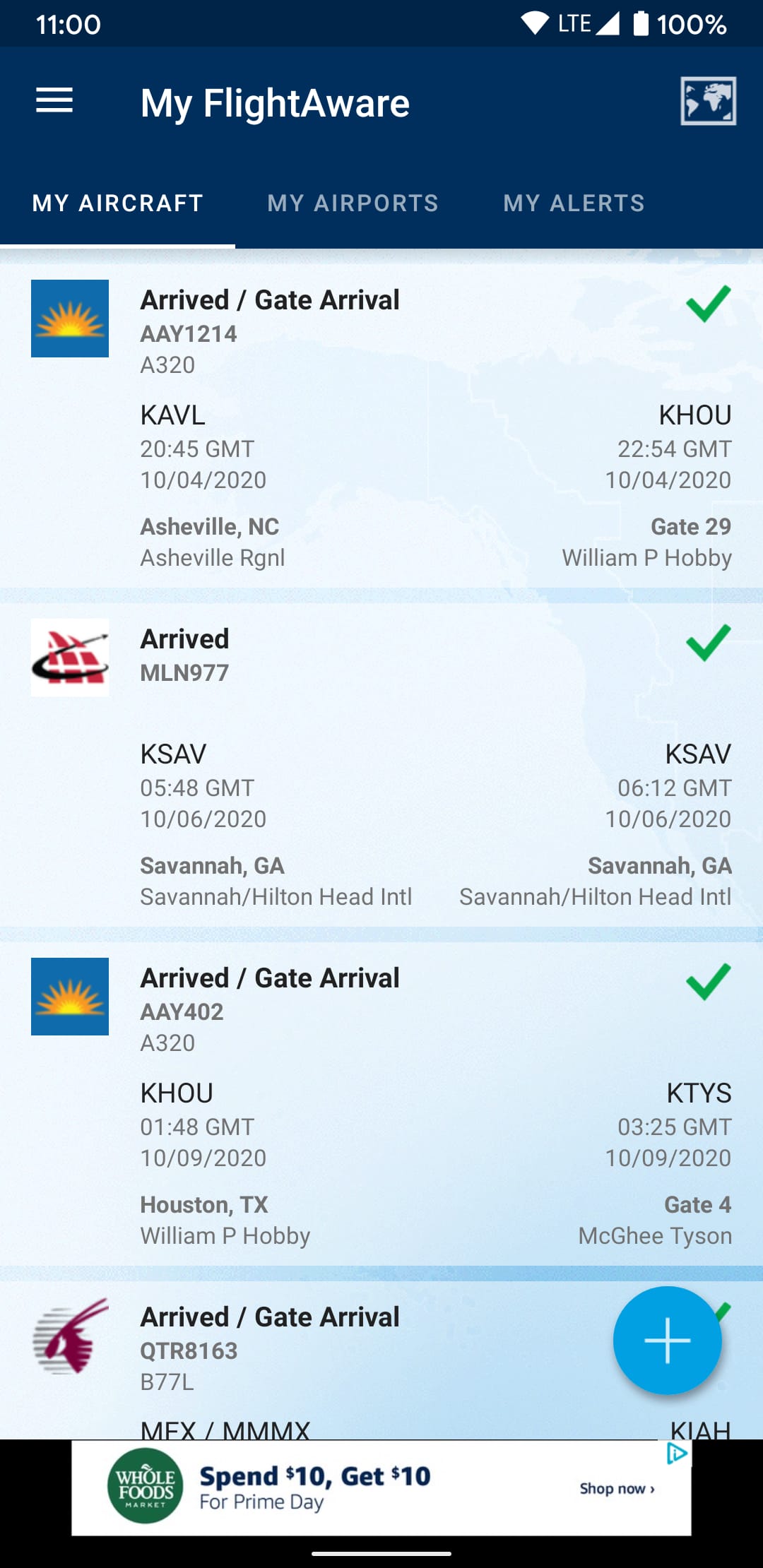Tap the Shop now link in the ad

pos(616,1488)
